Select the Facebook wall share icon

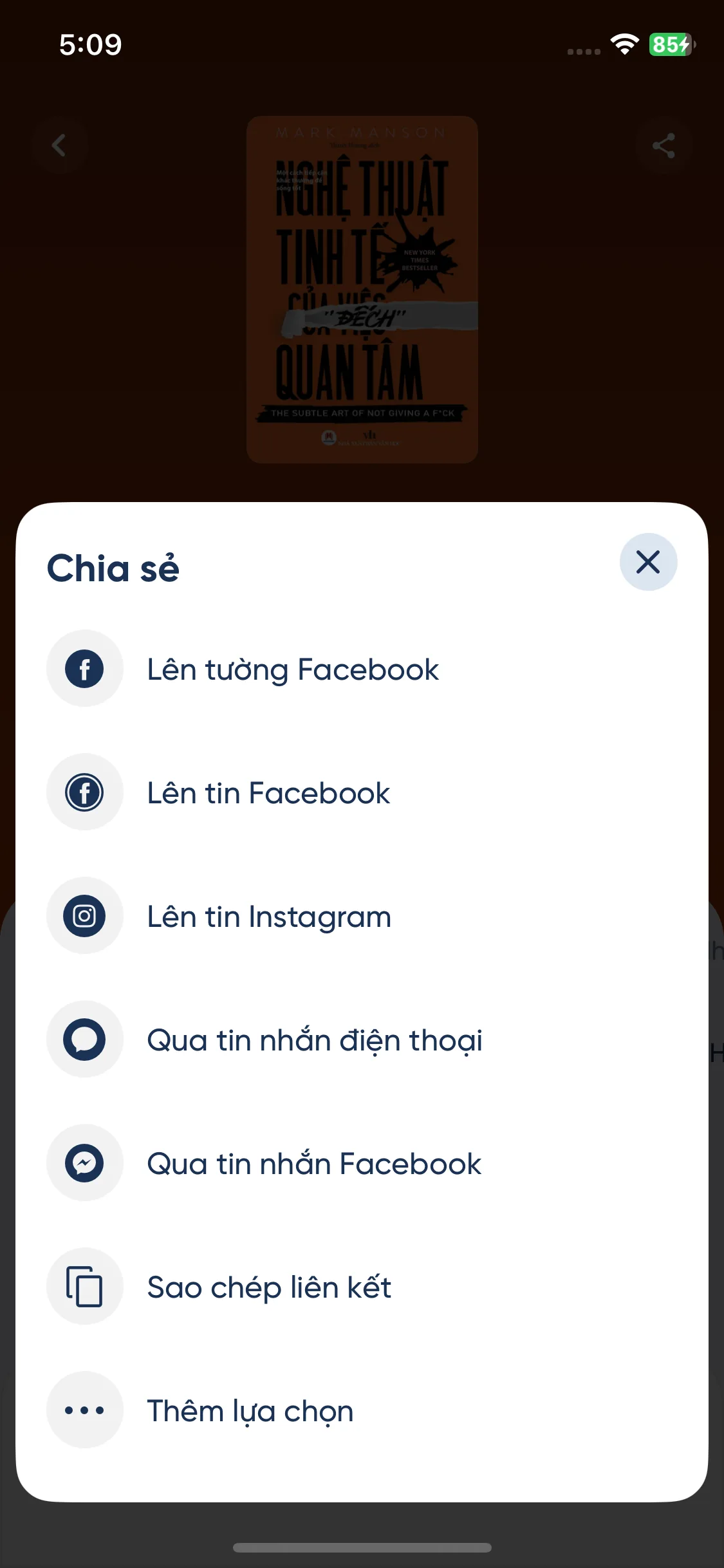[84, 668]
